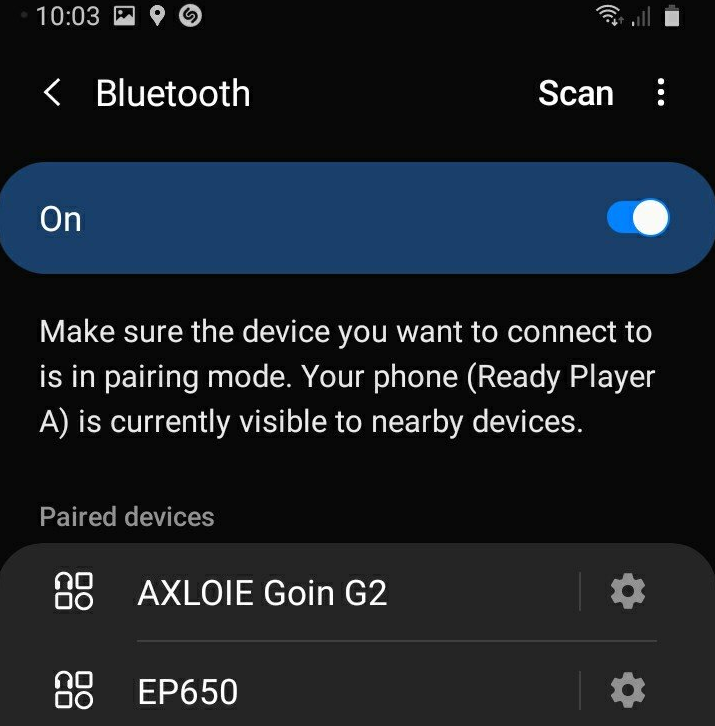The height and width of the screenshot is (726, 715).
Task: Open settings gear for EP650
Action: coord(628,690)
